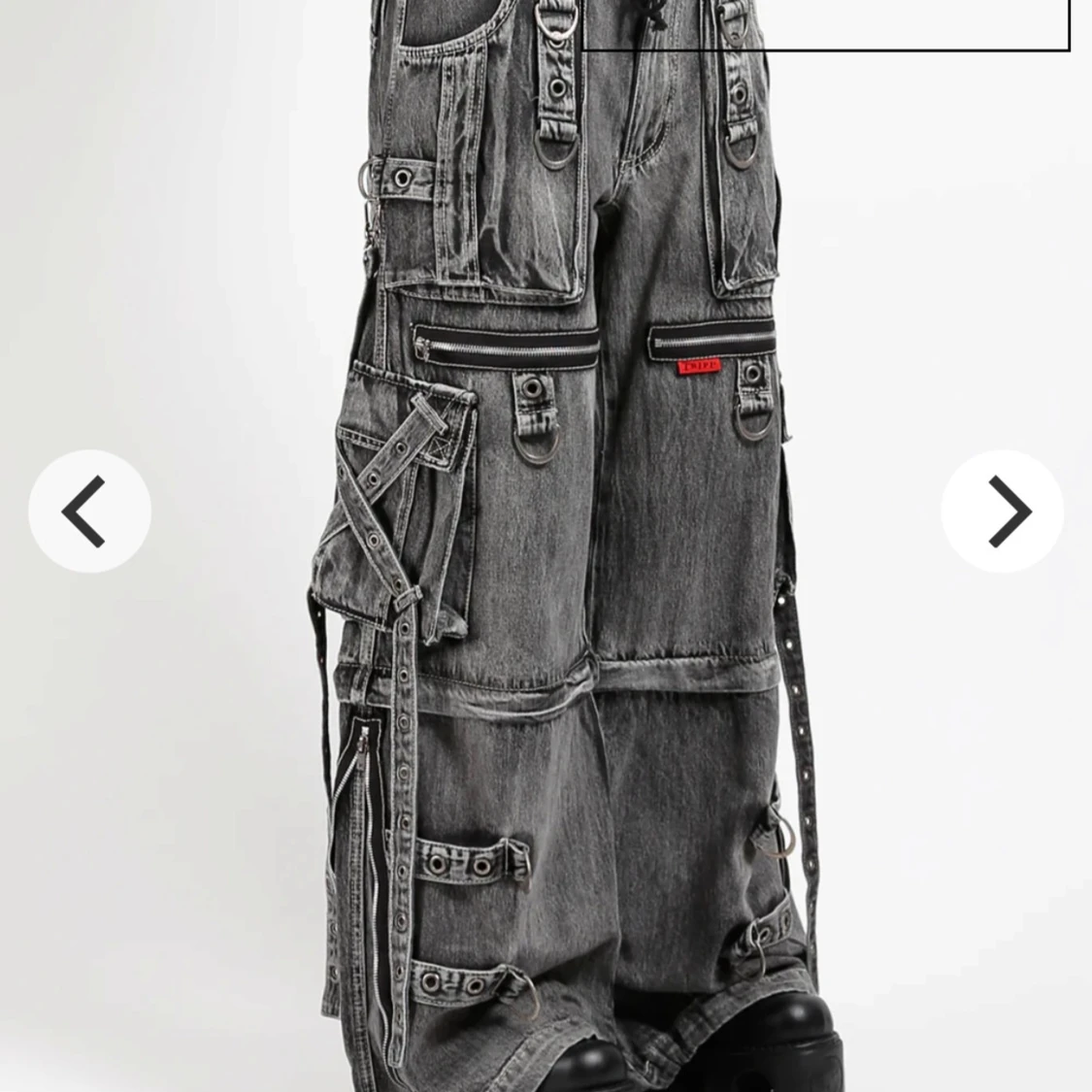This screenshot has height=1092, width=1092.
Task: Advance to the next product image
Action: pyautogui.click(x=1003, y=511)
